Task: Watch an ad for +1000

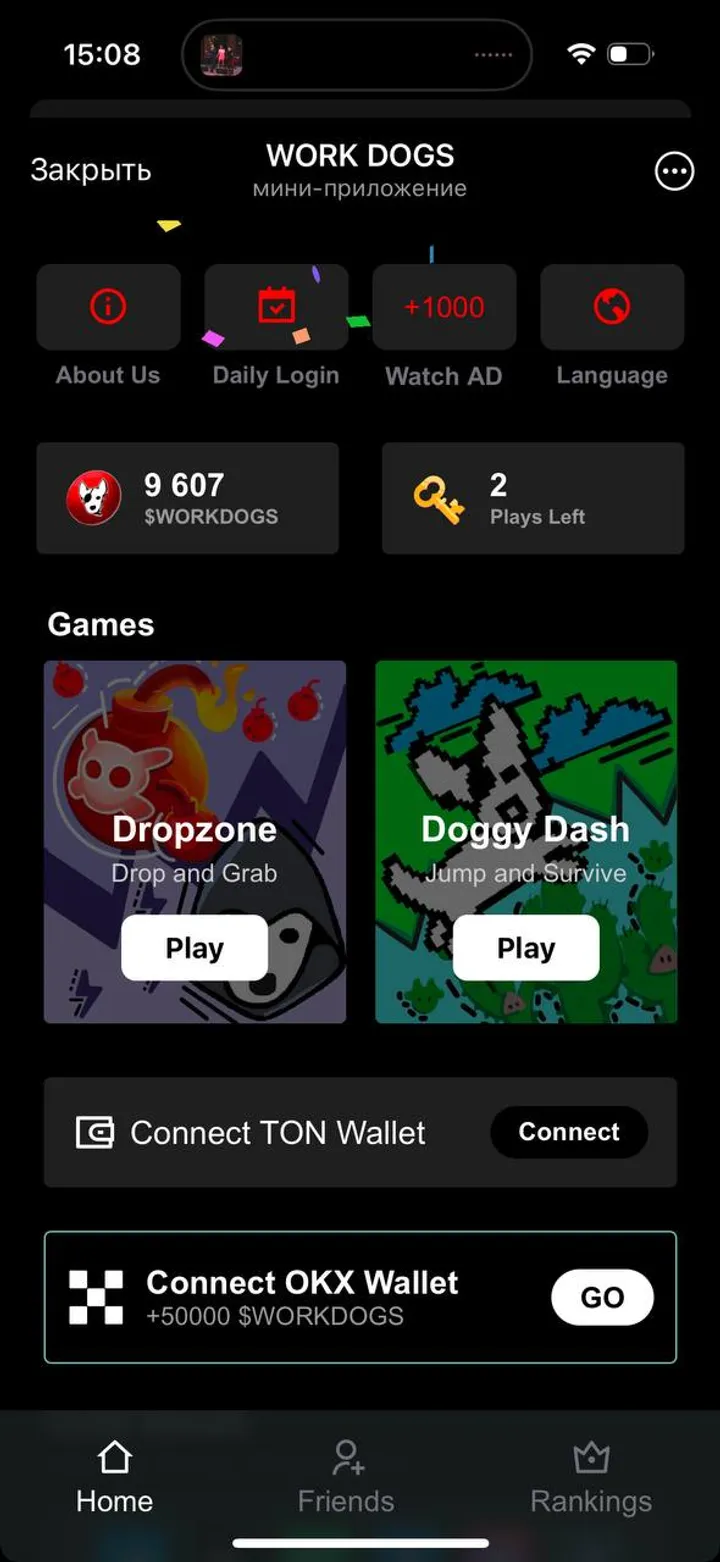Action: point(444,308)
